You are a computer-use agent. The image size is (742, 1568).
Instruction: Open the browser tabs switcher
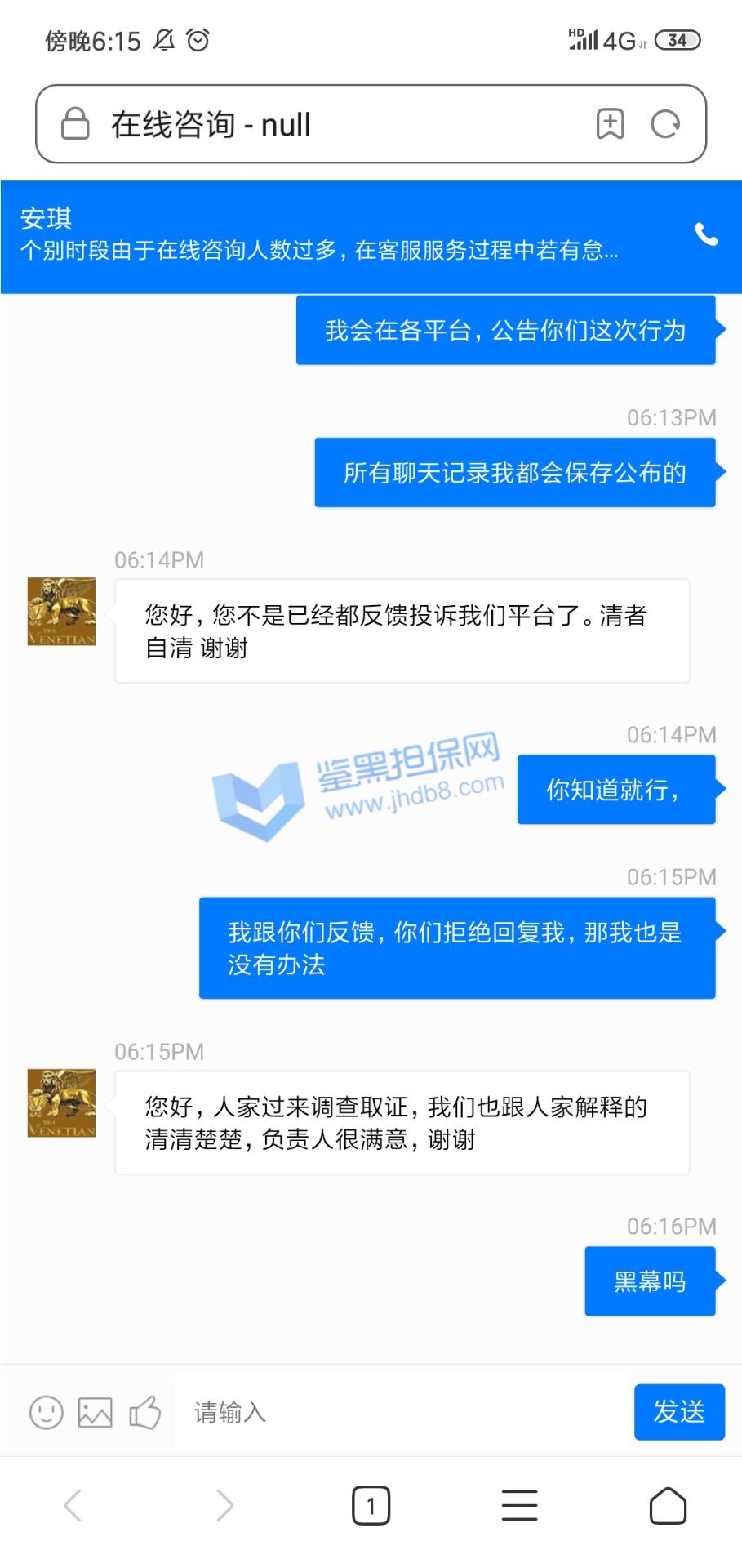tap(371, 1505)
